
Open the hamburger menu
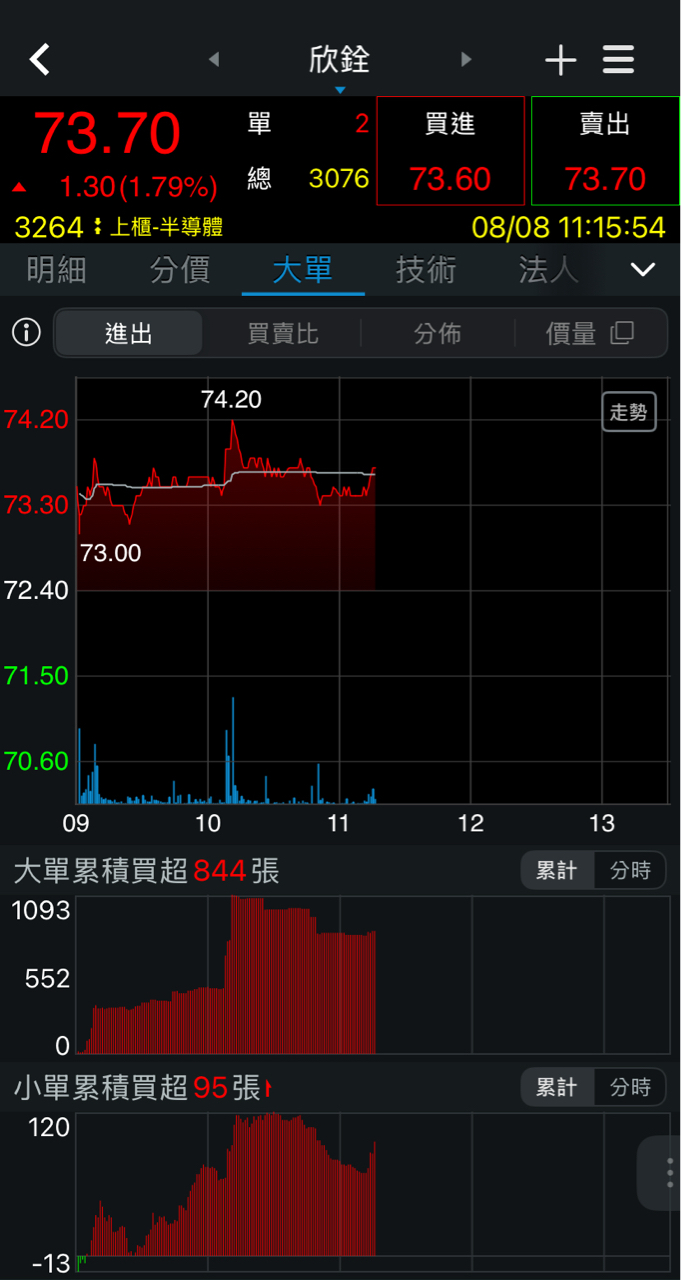pos(619,60)
